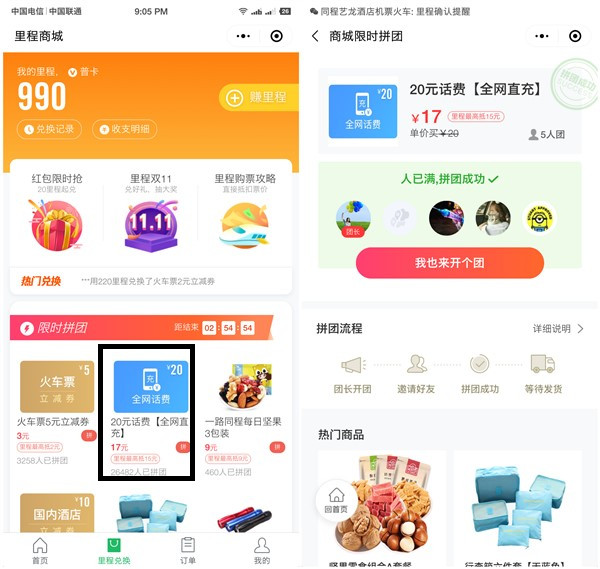
Task: Switch to the 首页 tab
Action: [40, 550]
